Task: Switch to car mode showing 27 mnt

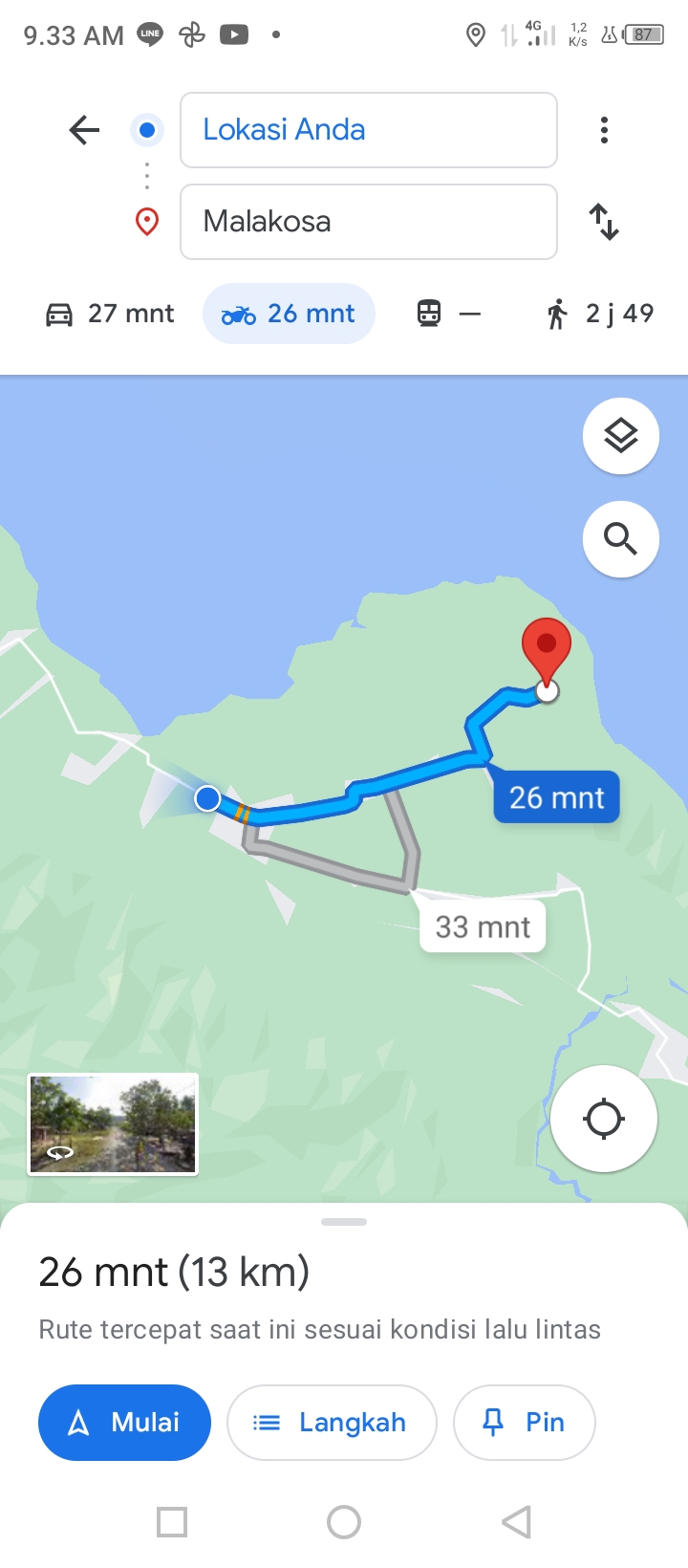Action: (x=110, y=314)
